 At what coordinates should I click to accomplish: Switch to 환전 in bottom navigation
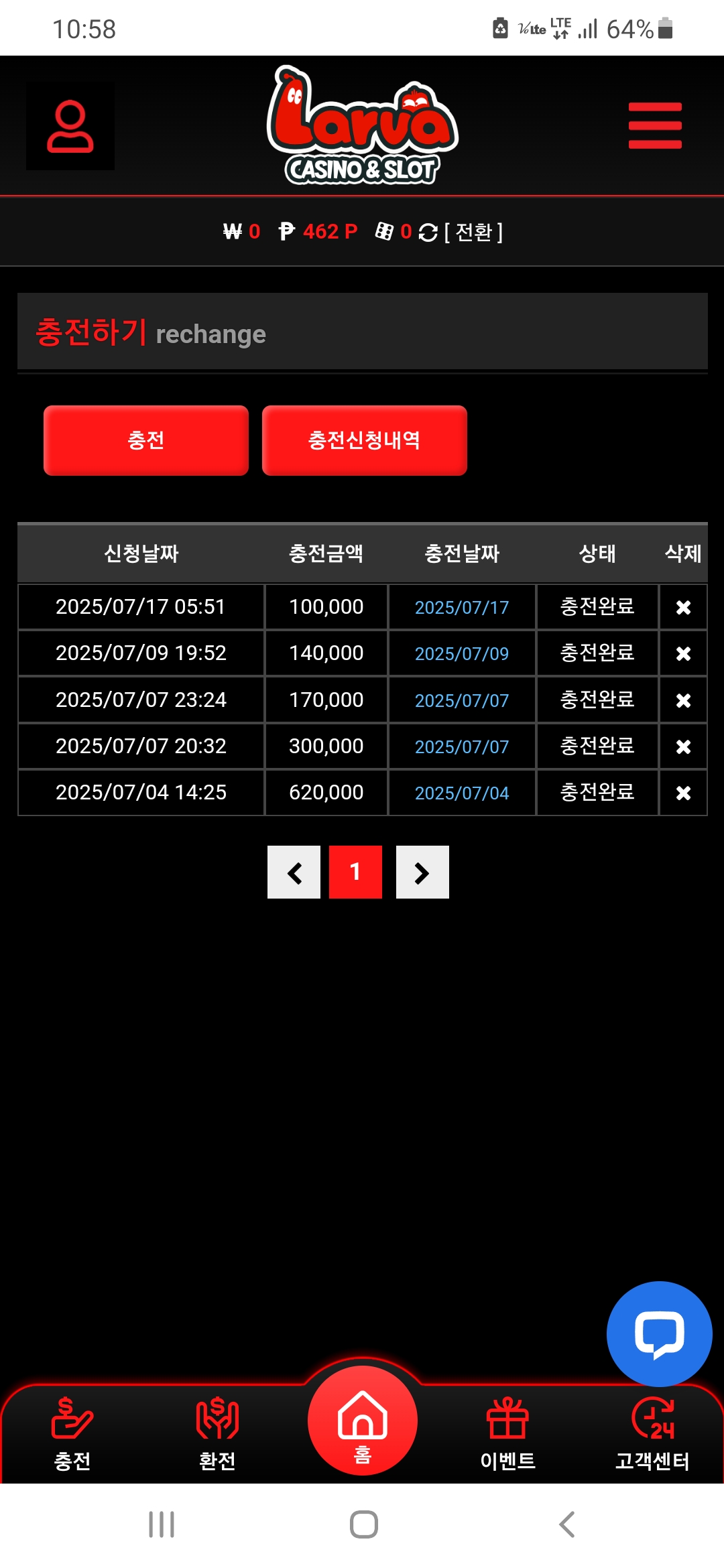tap(217, 1434)
